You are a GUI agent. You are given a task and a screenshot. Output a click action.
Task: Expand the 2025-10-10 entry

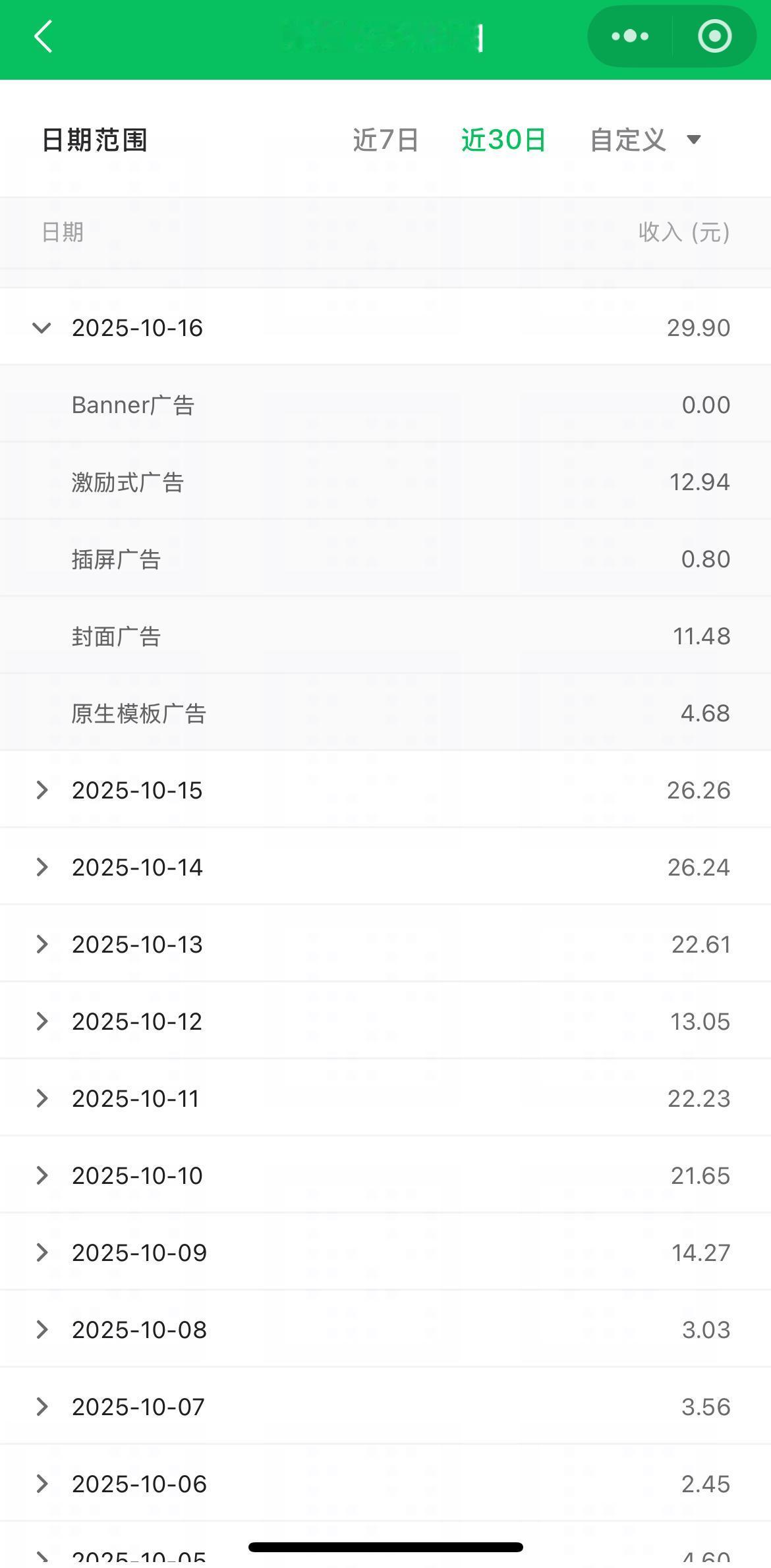[42, 1175]
